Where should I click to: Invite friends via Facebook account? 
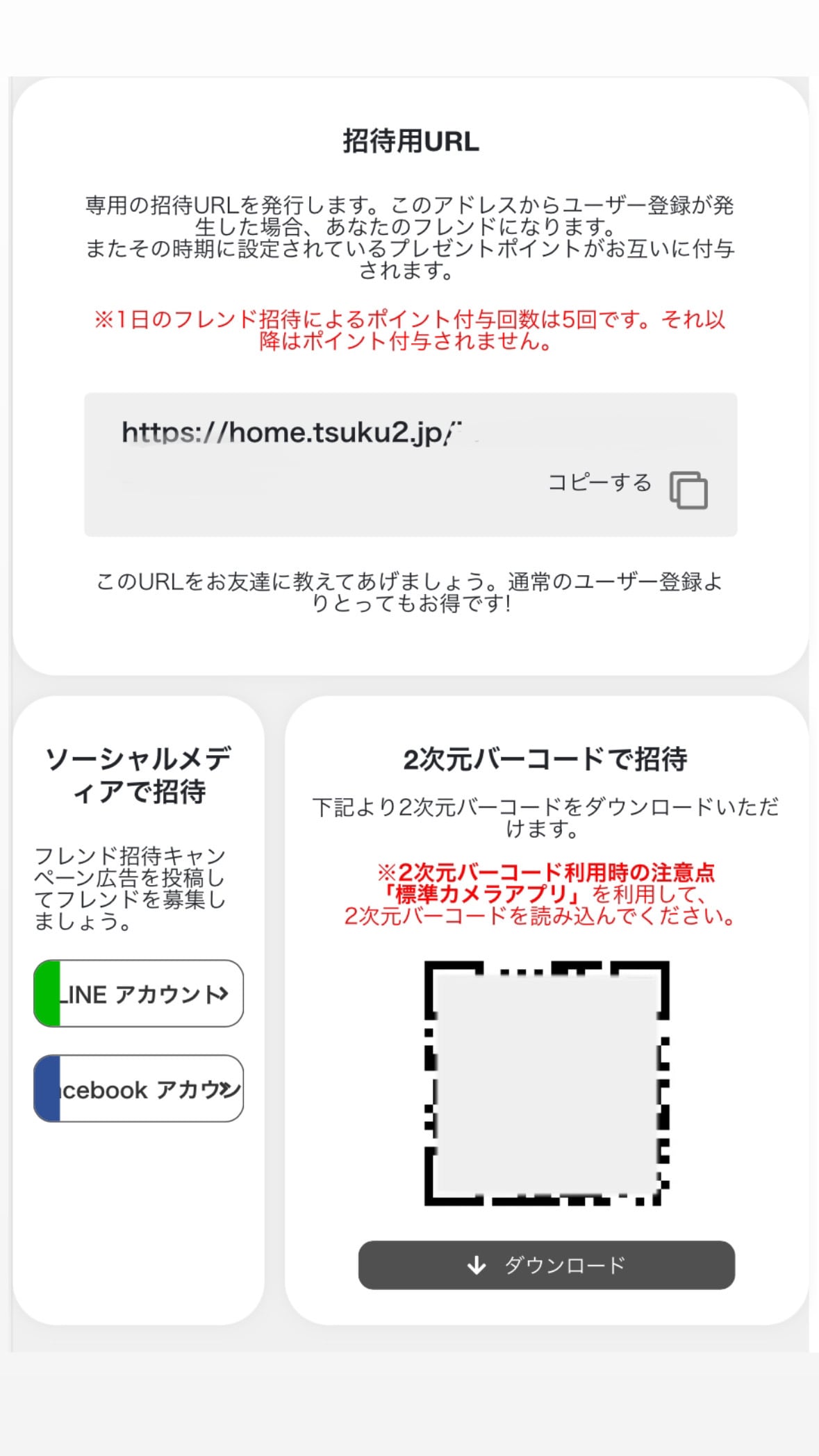(139, 1089)
